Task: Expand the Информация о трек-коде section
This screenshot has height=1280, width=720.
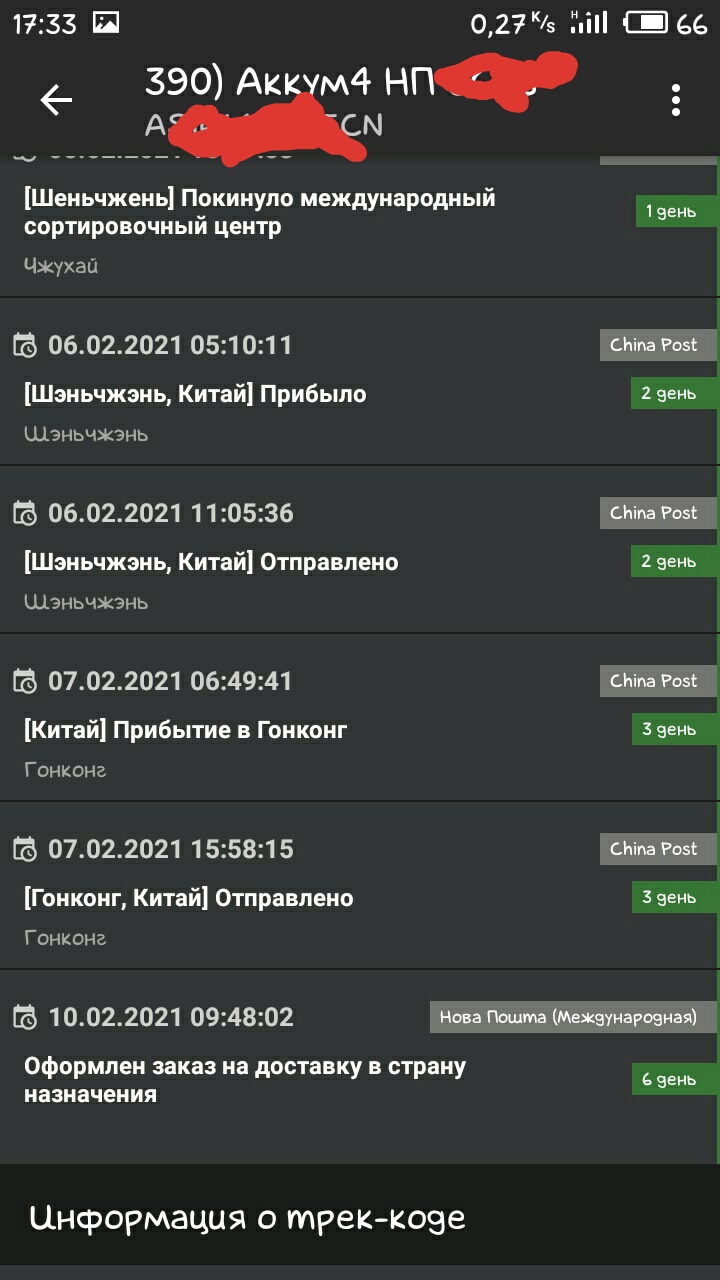Action: tap(360, 1218)
